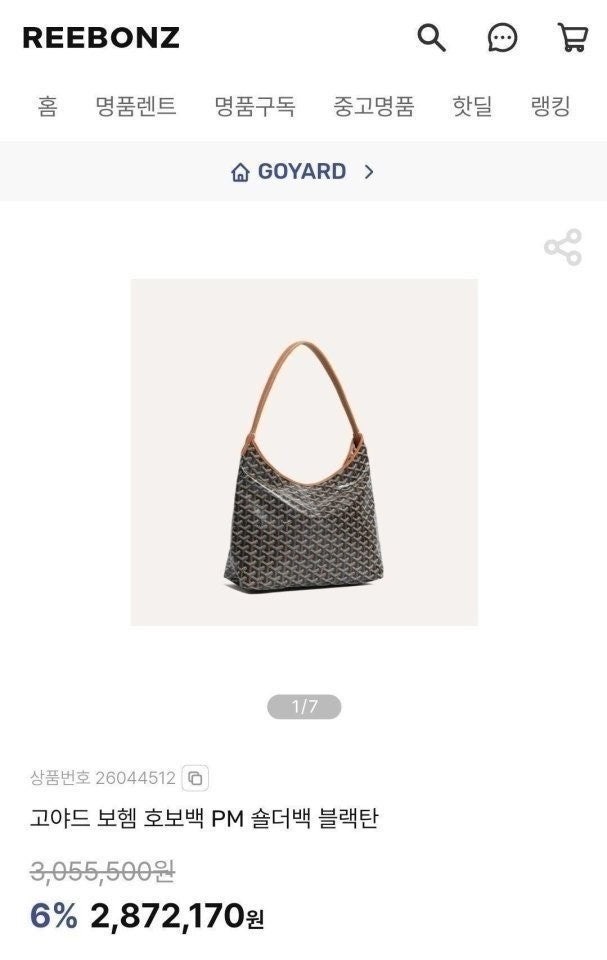Viewport: 607px width, 960px height.
Task: Open the Goyard hobo bag product image
Action: coord(304,452)
